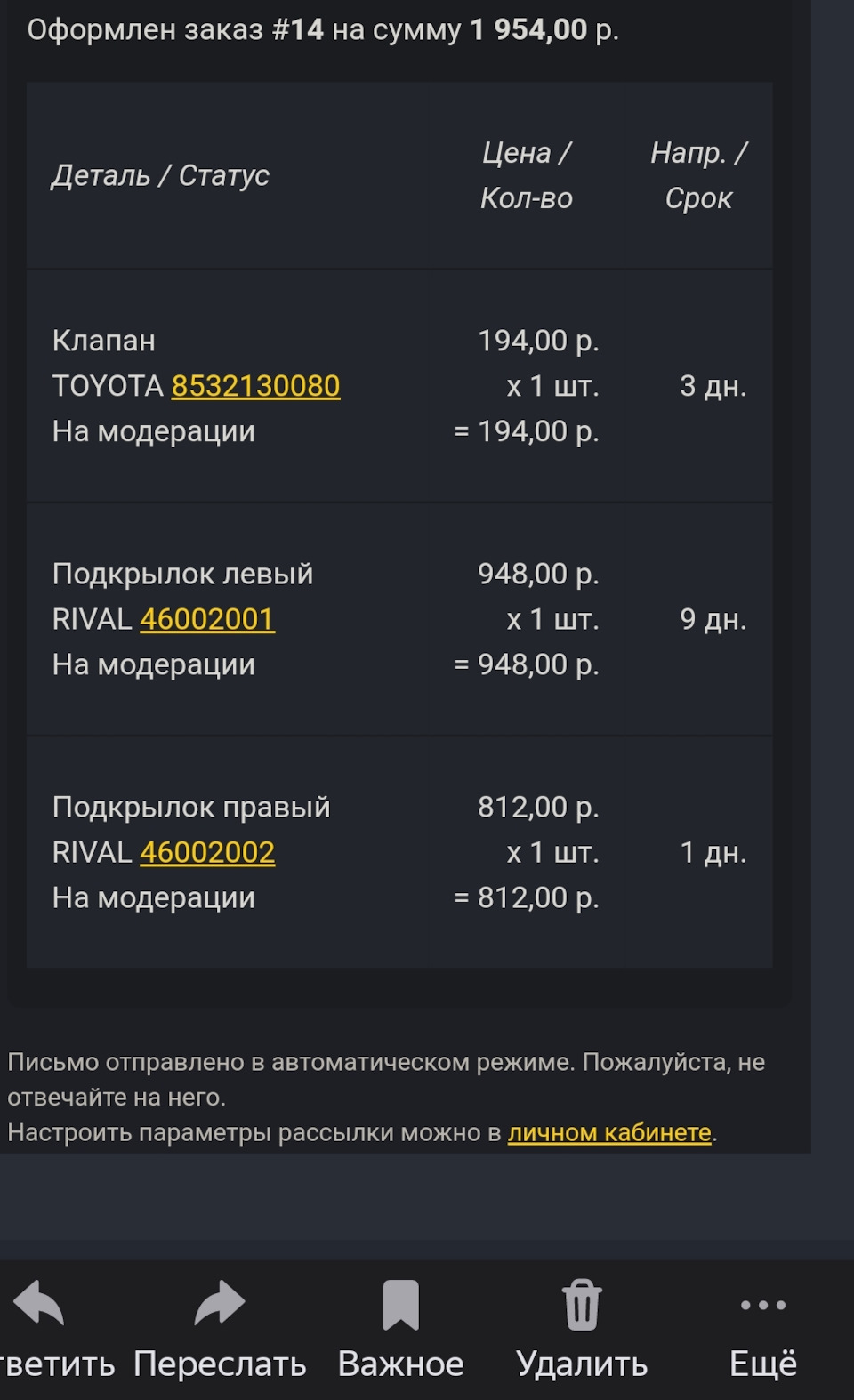This screenshot has width=854, height=1400.
Task: Delete this email with Удалить
Action: click(582, 1327)
